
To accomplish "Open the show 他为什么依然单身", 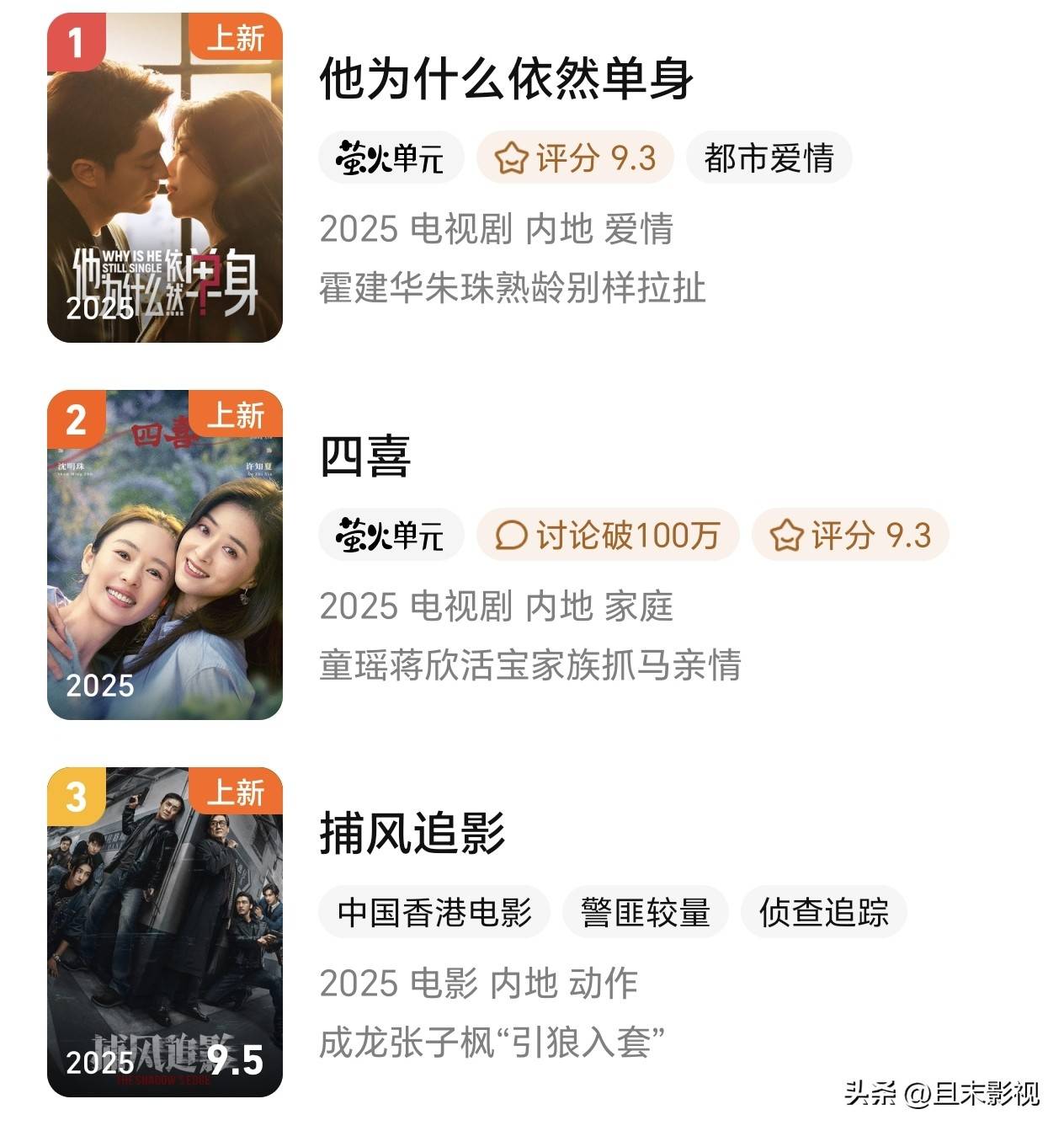I will click(x=506, y=79).
